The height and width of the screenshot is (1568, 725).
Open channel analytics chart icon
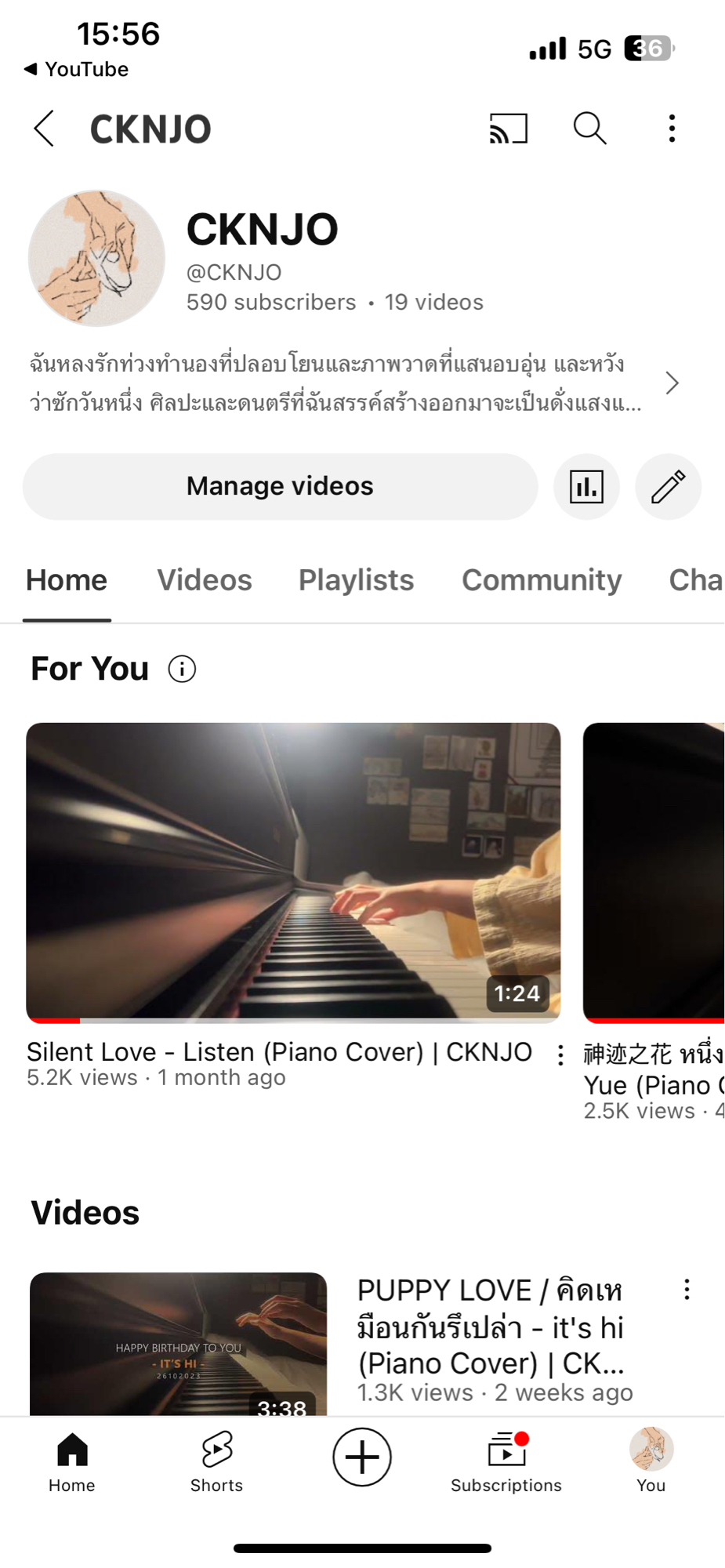586,487
